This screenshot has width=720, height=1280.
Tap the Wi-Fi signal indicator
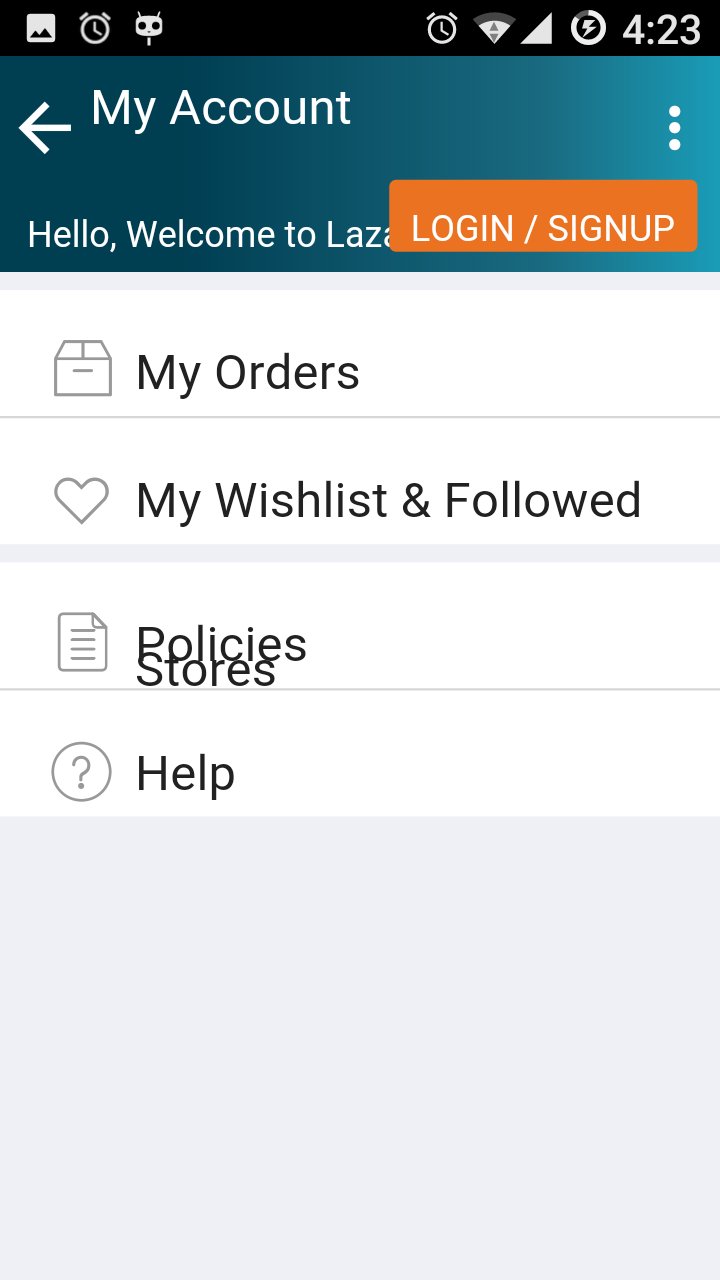[x=495, y=28]
